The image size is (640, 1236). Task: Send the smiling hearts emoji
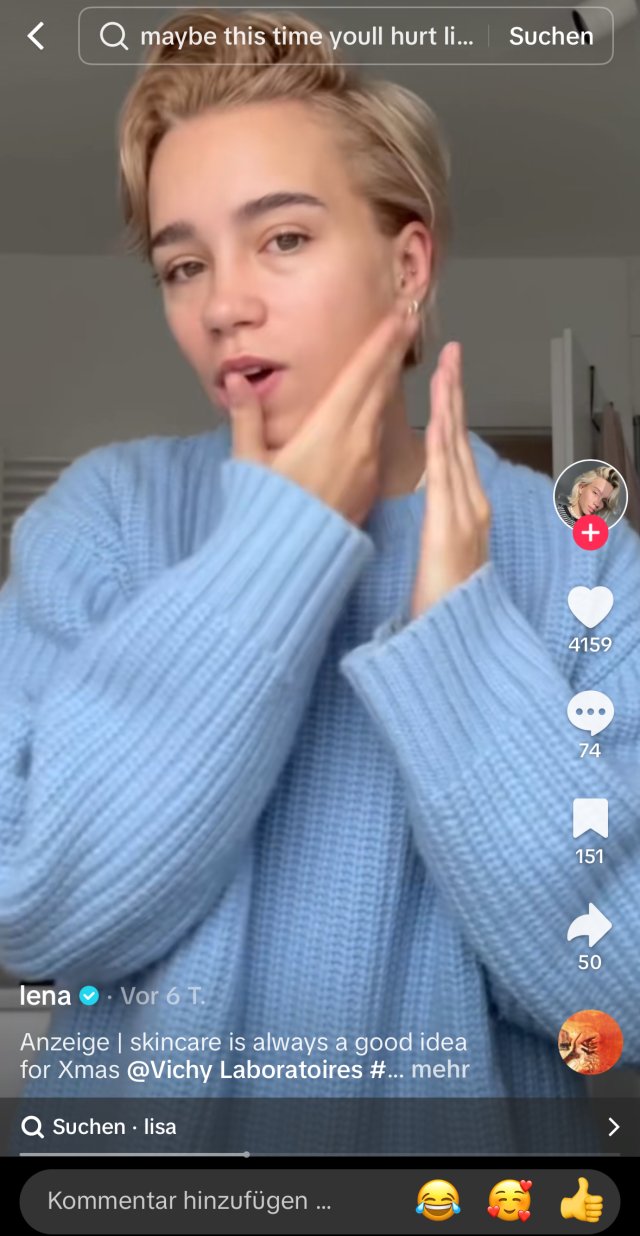tap(510, 1200)
